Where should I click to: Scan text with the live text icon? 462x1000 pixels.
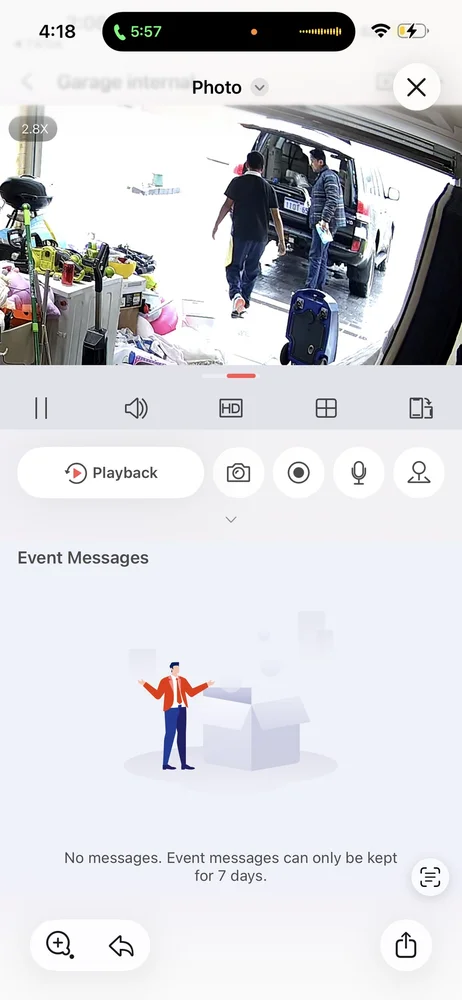[430, 878]
